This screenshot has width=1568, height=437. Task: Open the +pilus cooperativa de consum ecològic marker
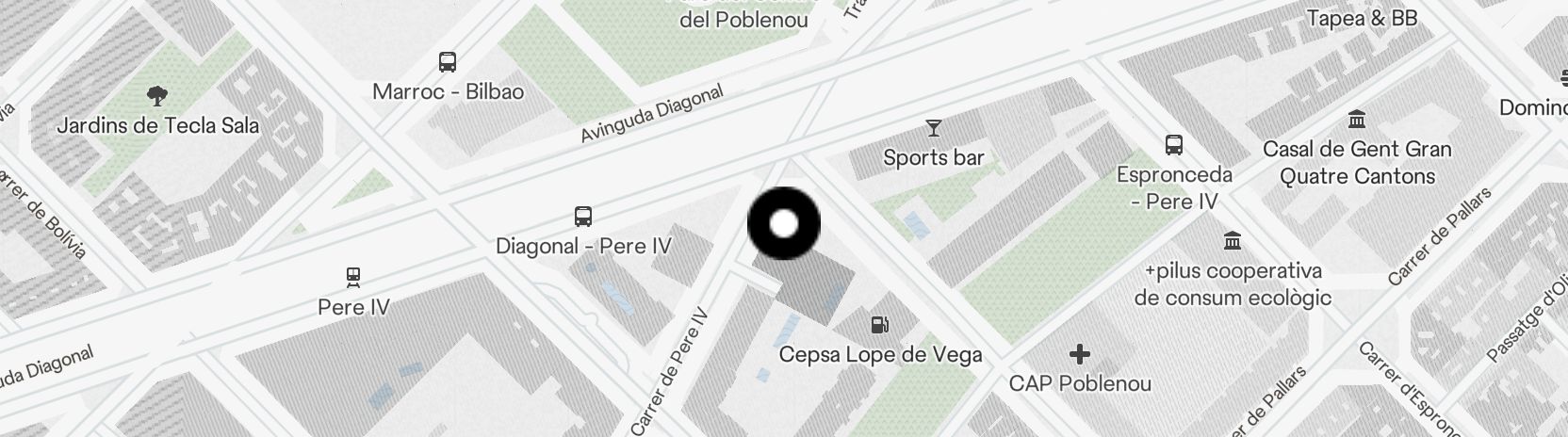1232,241
